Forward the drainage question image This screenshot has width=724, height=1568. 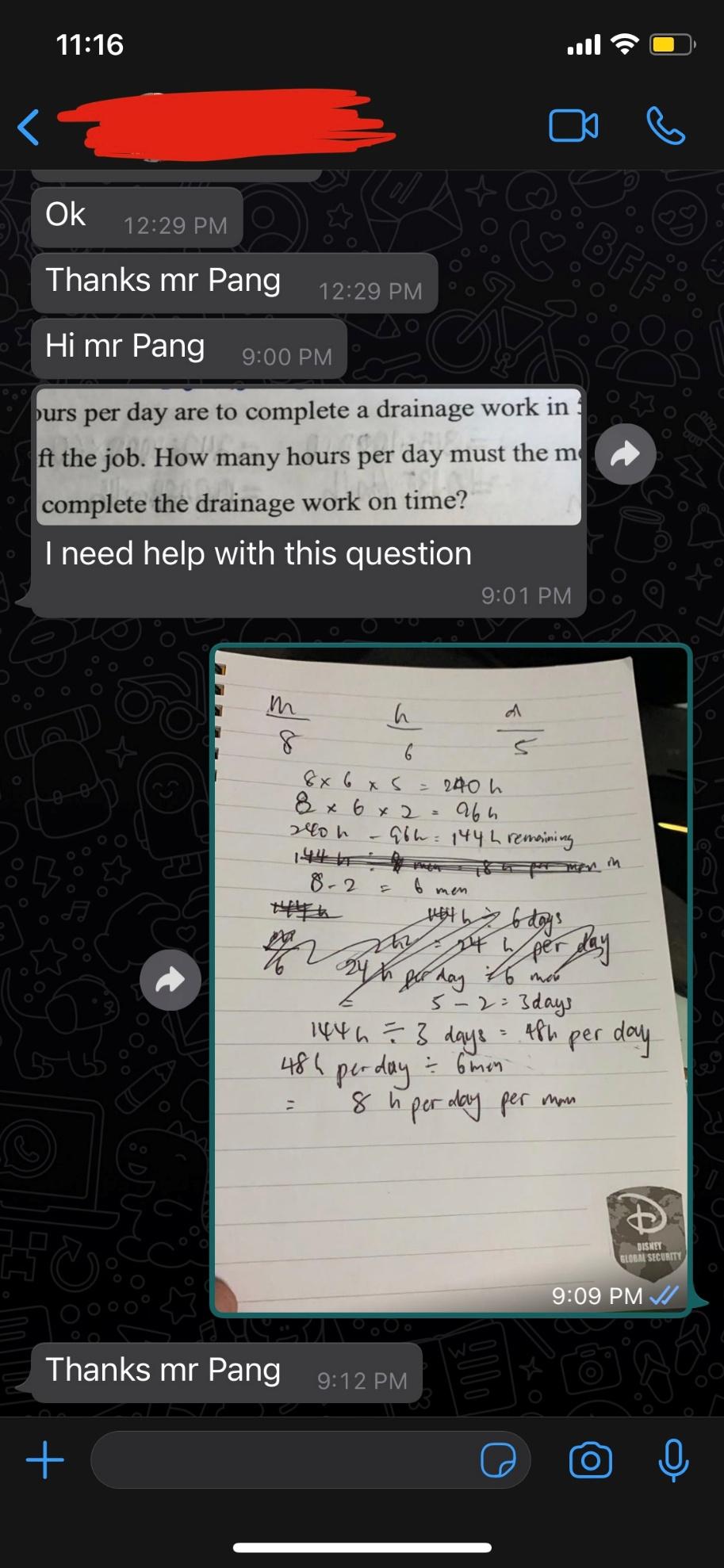tap(625, 454)
